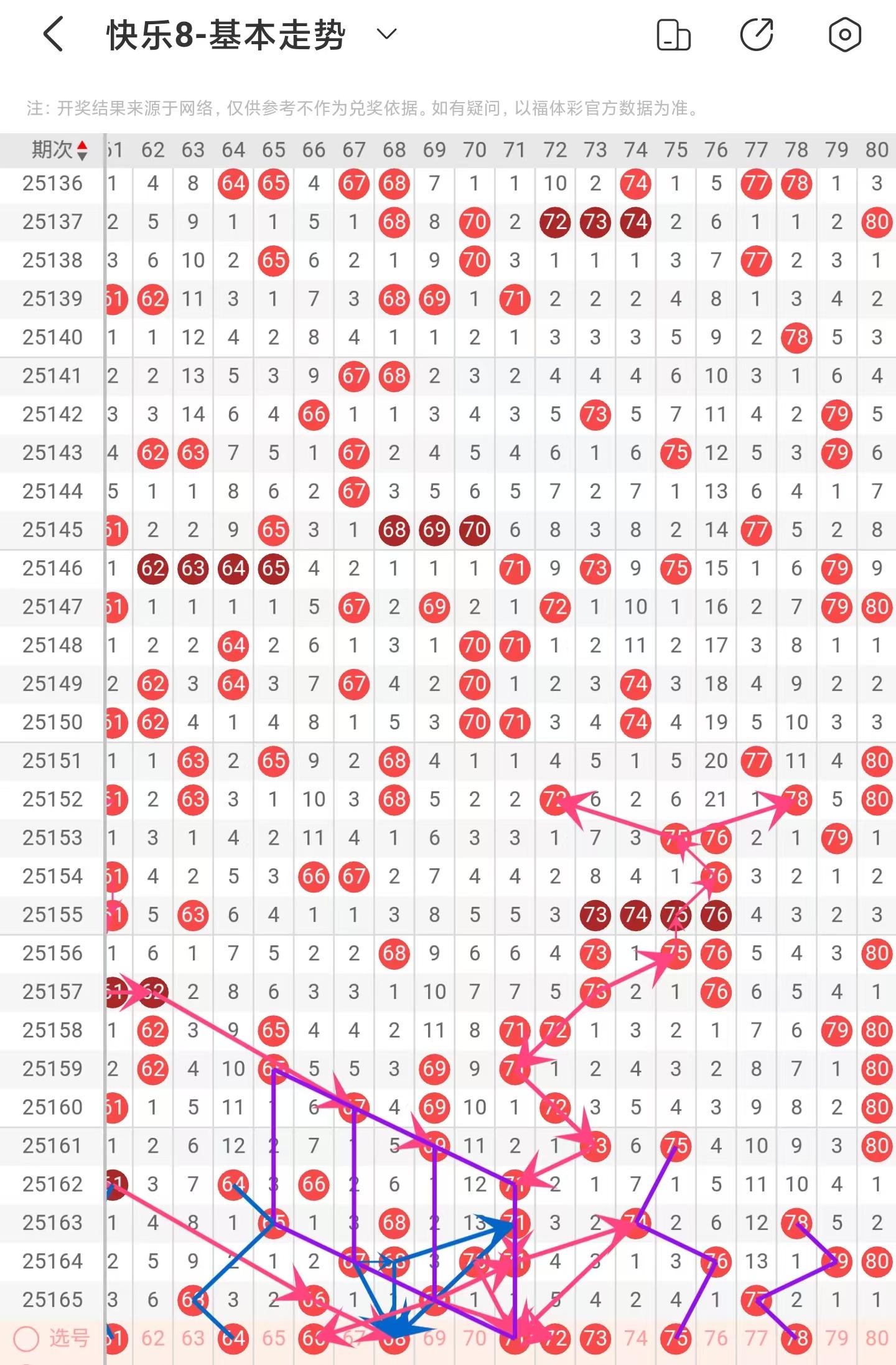Expand the 快乐8-基本走势 chart type dropdown
The height and width of the screenshot is (1365, 896).
[386, 34]
